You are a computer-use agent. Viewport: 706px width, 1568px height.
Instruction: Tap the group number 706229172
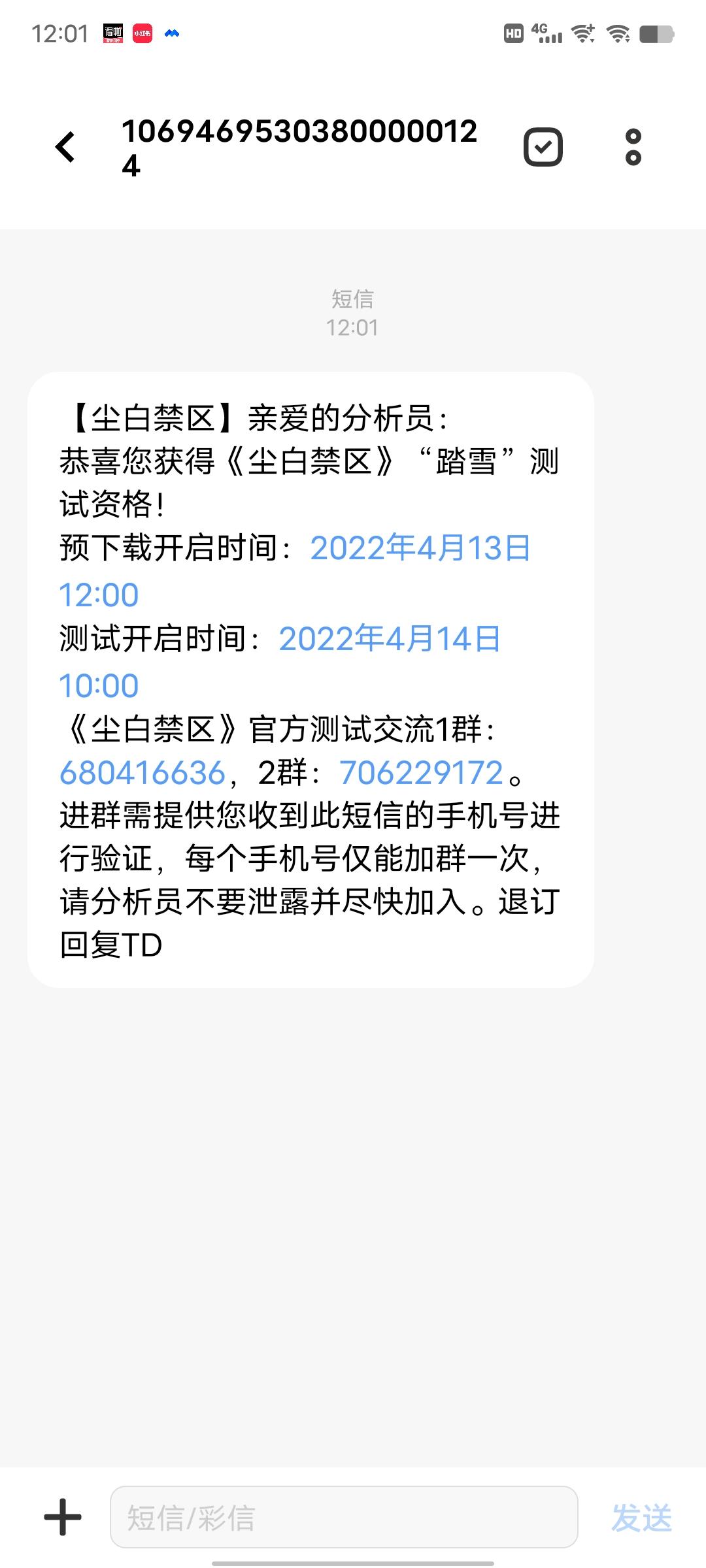pos(421,773)
